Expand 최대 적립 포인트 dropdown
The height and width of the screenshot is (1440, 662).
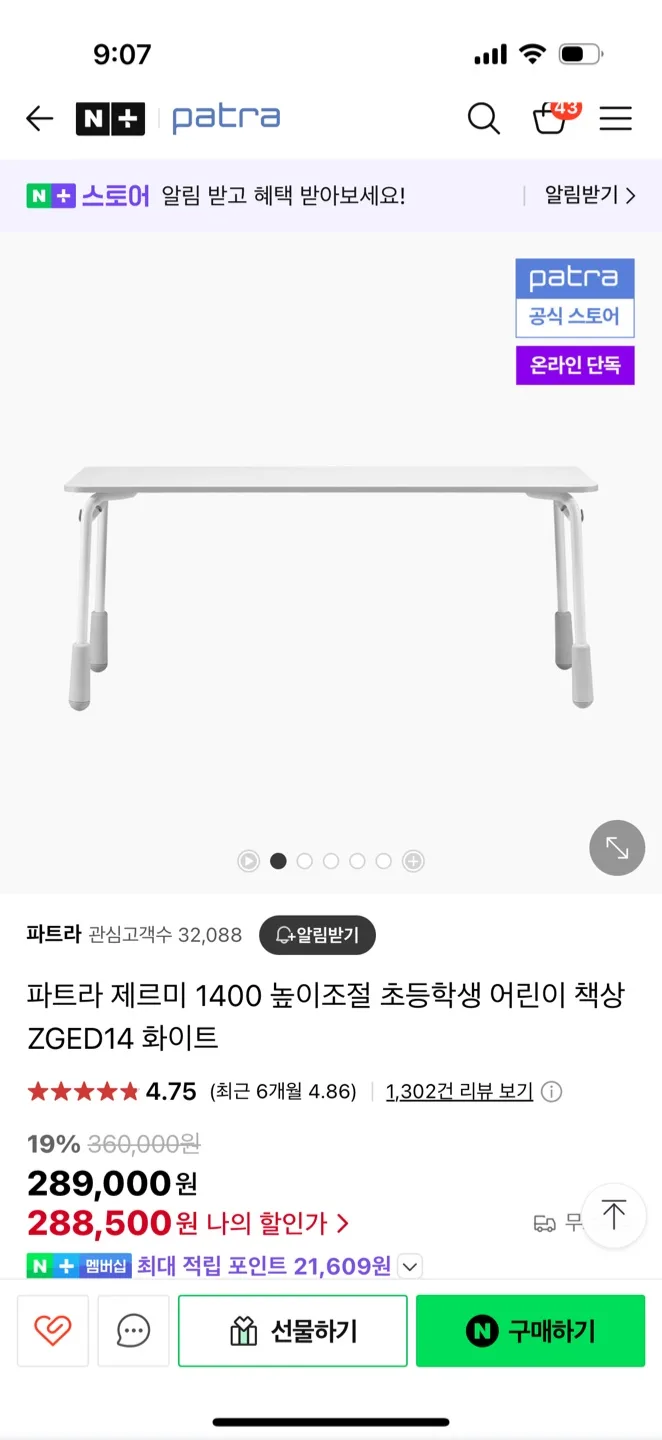click(409, 1267)
